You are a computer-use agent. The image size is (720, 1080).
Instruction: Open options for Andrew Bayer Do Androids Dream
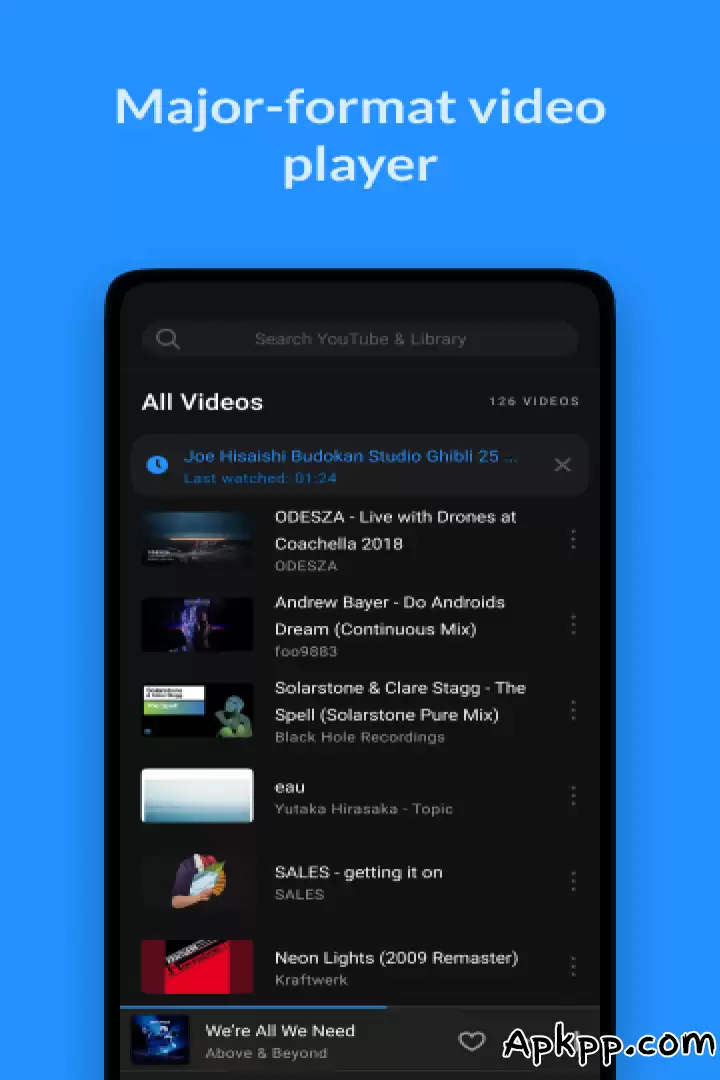(573, 624)
